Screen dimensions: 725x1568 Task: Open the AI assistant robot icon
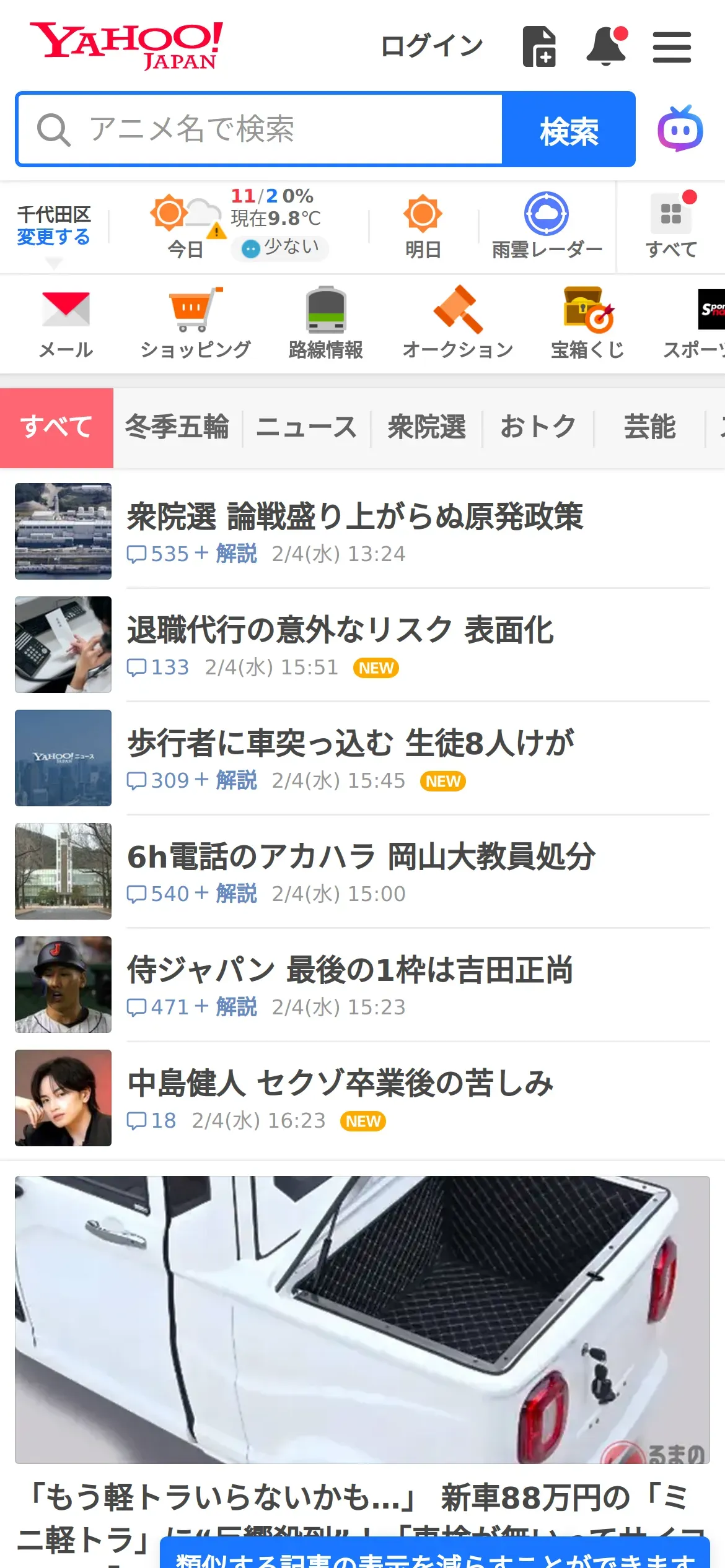680,129
